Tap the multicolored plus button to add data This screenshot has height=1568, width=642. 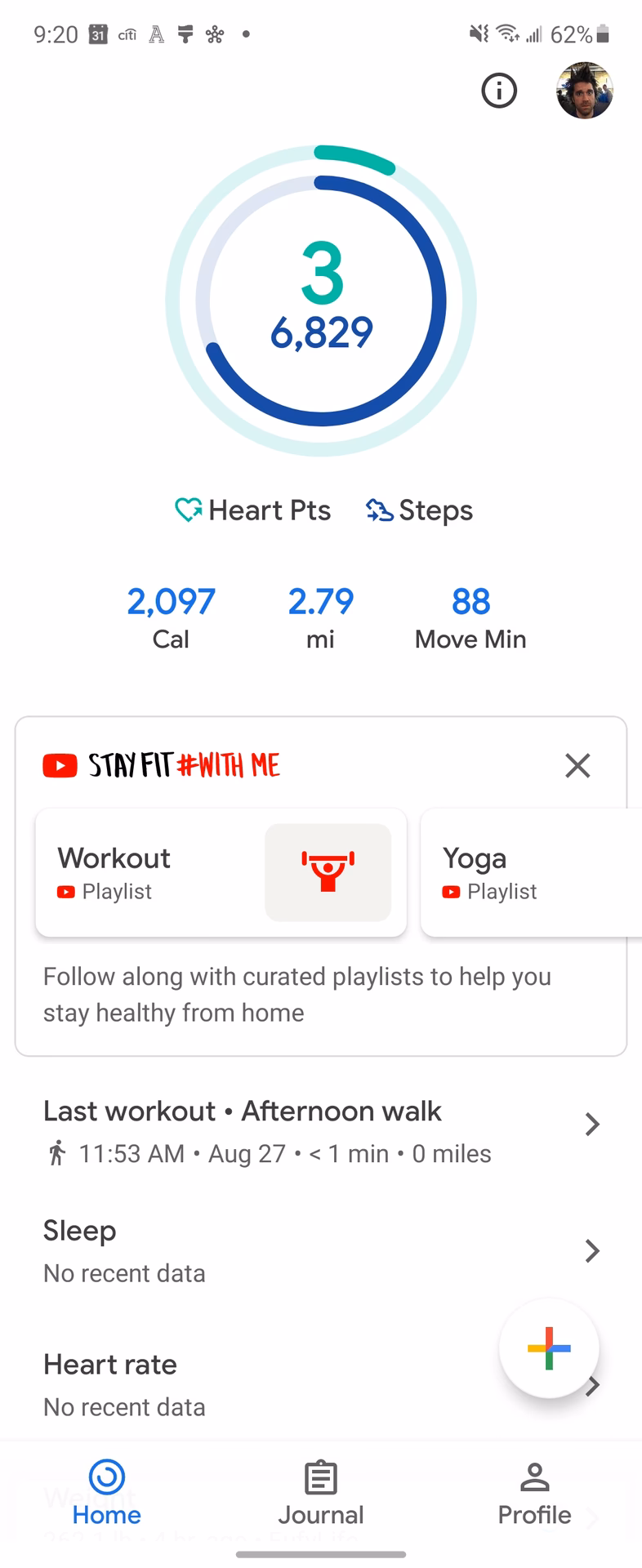point(549,1348)
